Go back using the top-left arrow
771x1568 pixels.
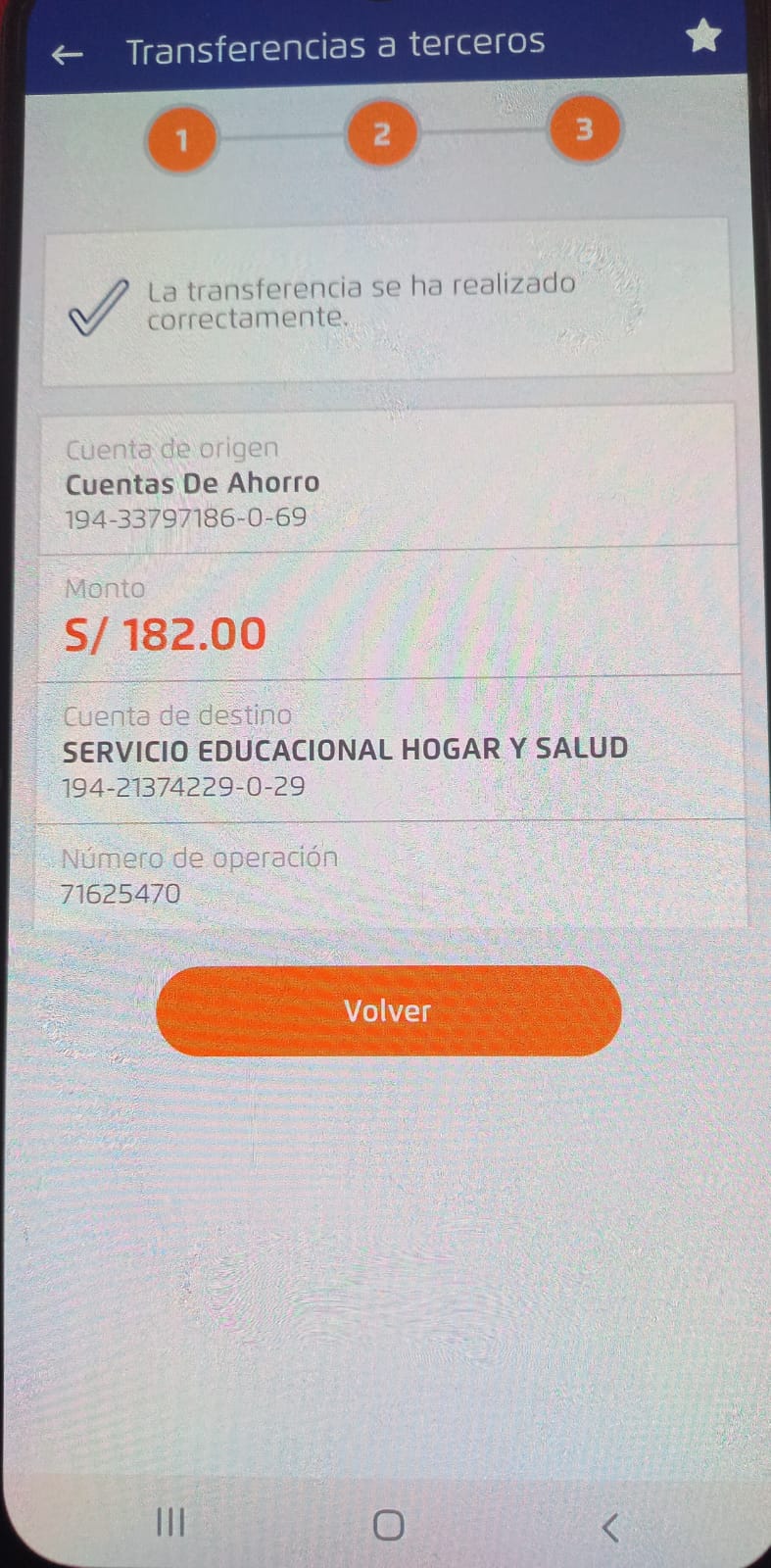pos(67,54)
